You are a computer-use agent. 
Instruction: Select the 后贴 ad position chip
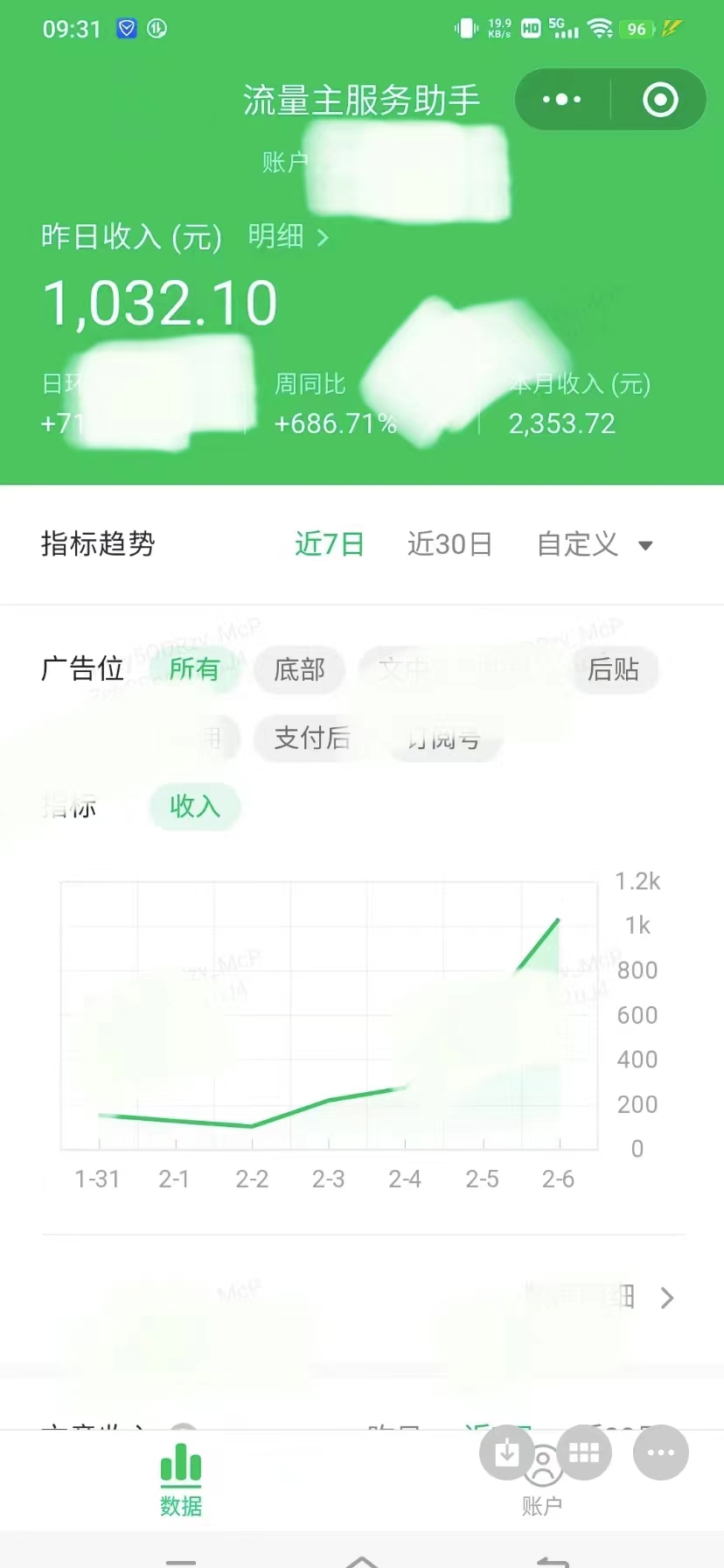point(614,669)
